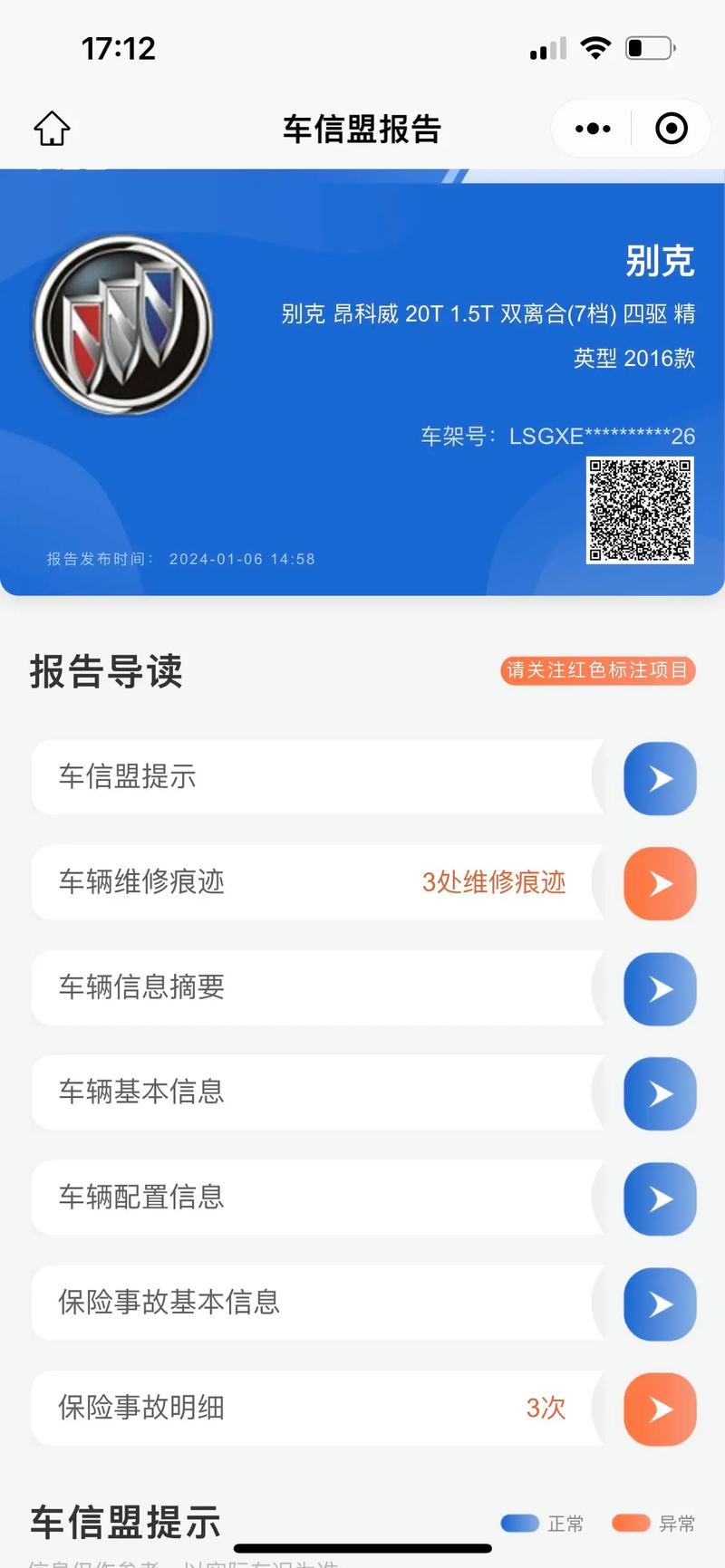The image size is (725, 1568).
Task: Tap the 3次 insurance accident count
Action: pos(546,1409)
